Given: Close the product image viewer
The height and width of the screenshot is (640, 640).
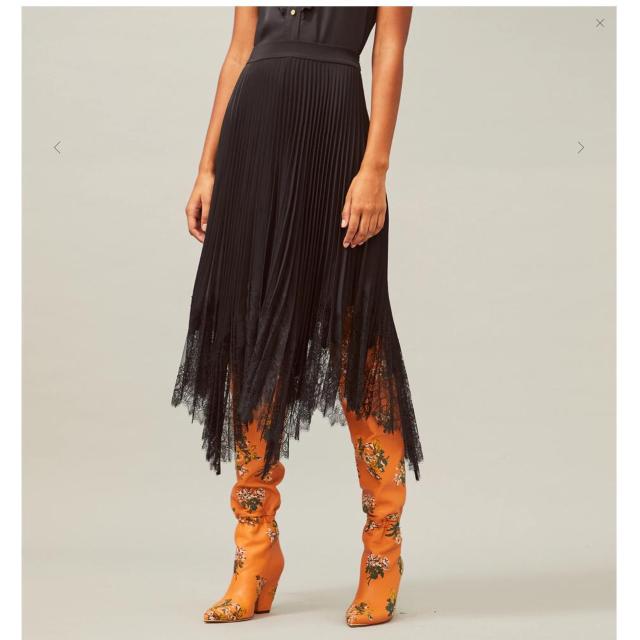Looking at the screenshot, I should click(x=600, y=23).
